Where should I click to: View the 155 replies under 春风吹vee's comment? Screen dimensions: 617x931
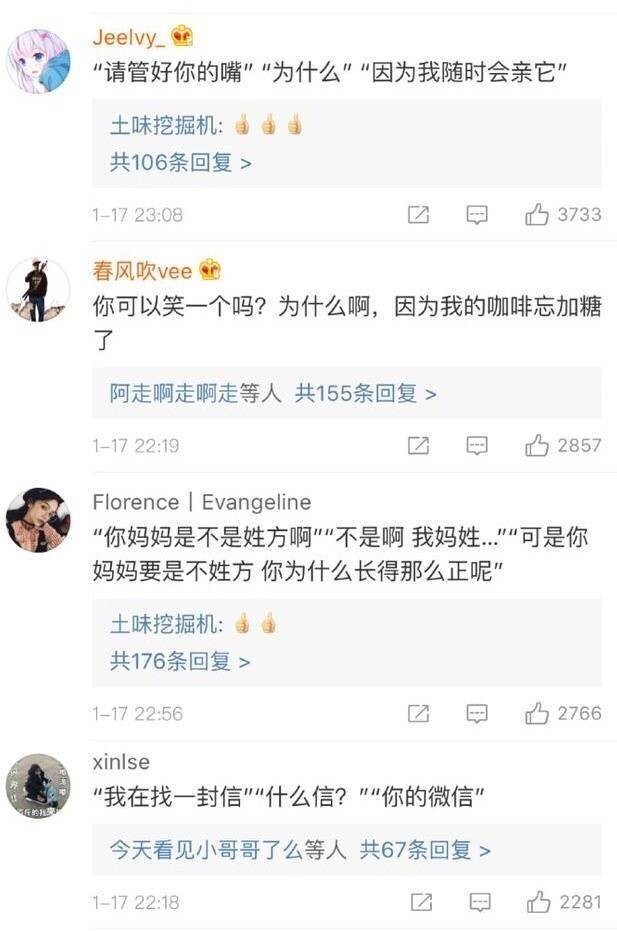click(x=365, y=394)
